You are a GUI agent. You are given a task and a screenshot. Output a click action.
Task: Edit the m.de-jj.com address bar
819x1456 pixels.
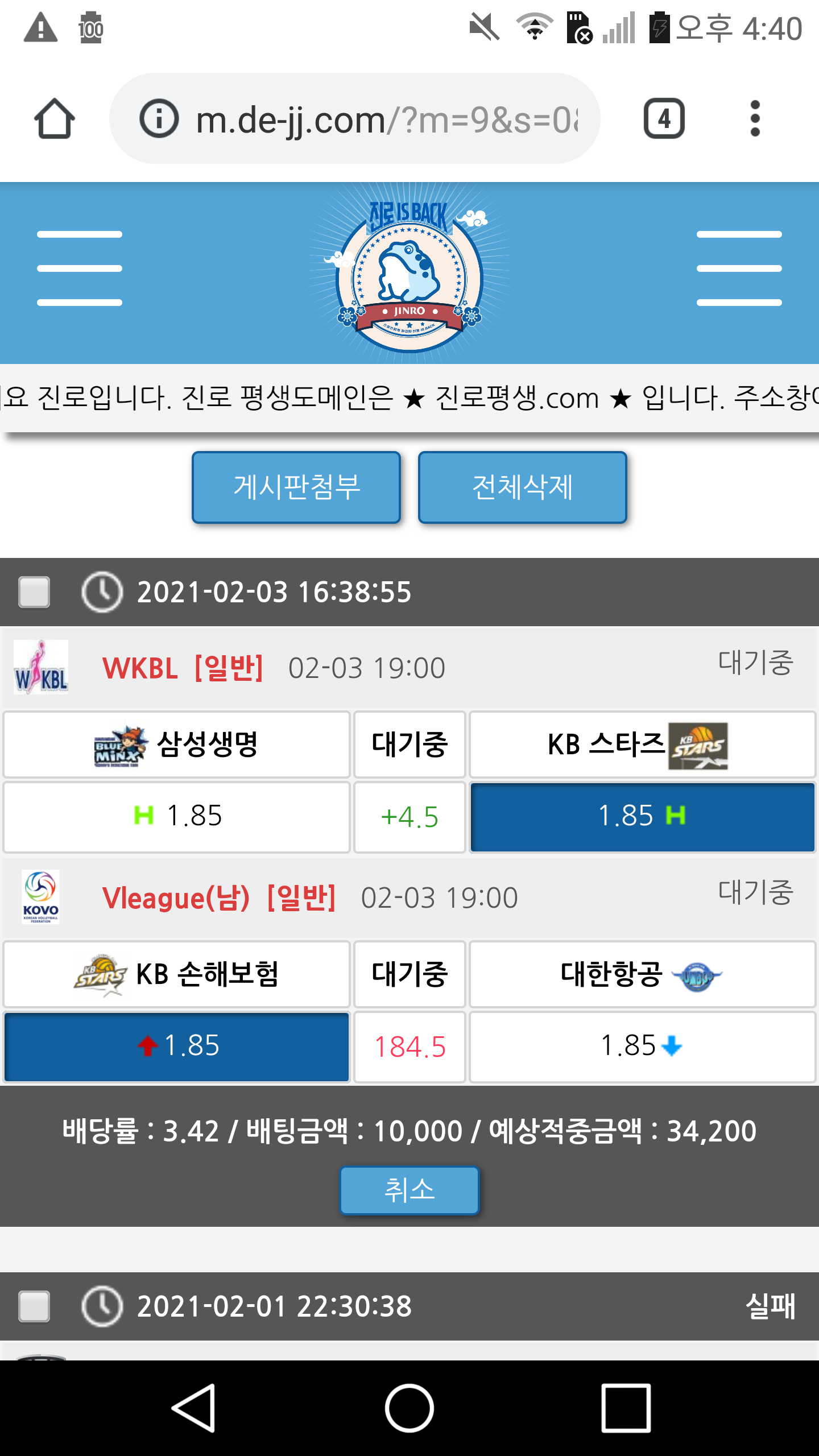387,119
